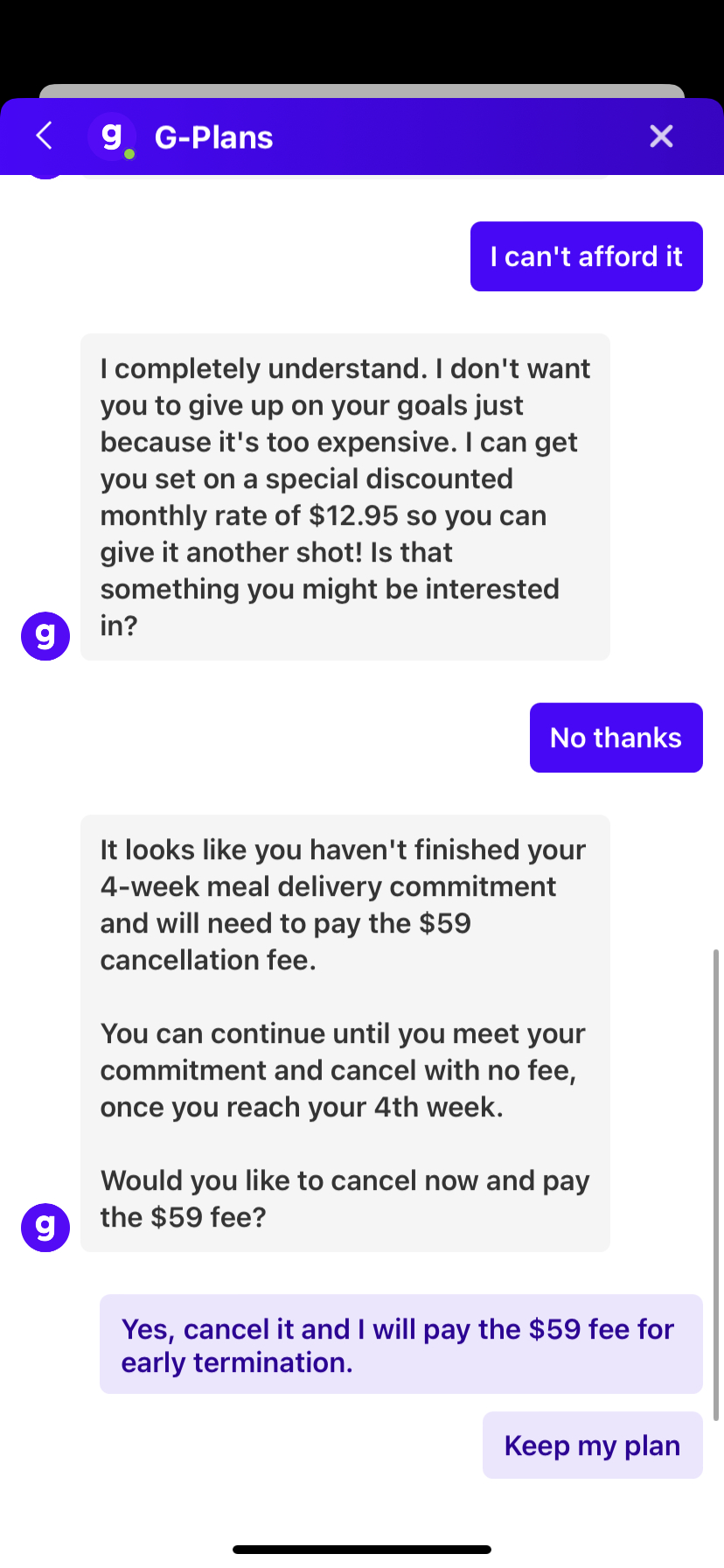The image size is (724, 1568).
Task: Tap the cancellation fee message bubble
Action: click(345, 1032)
